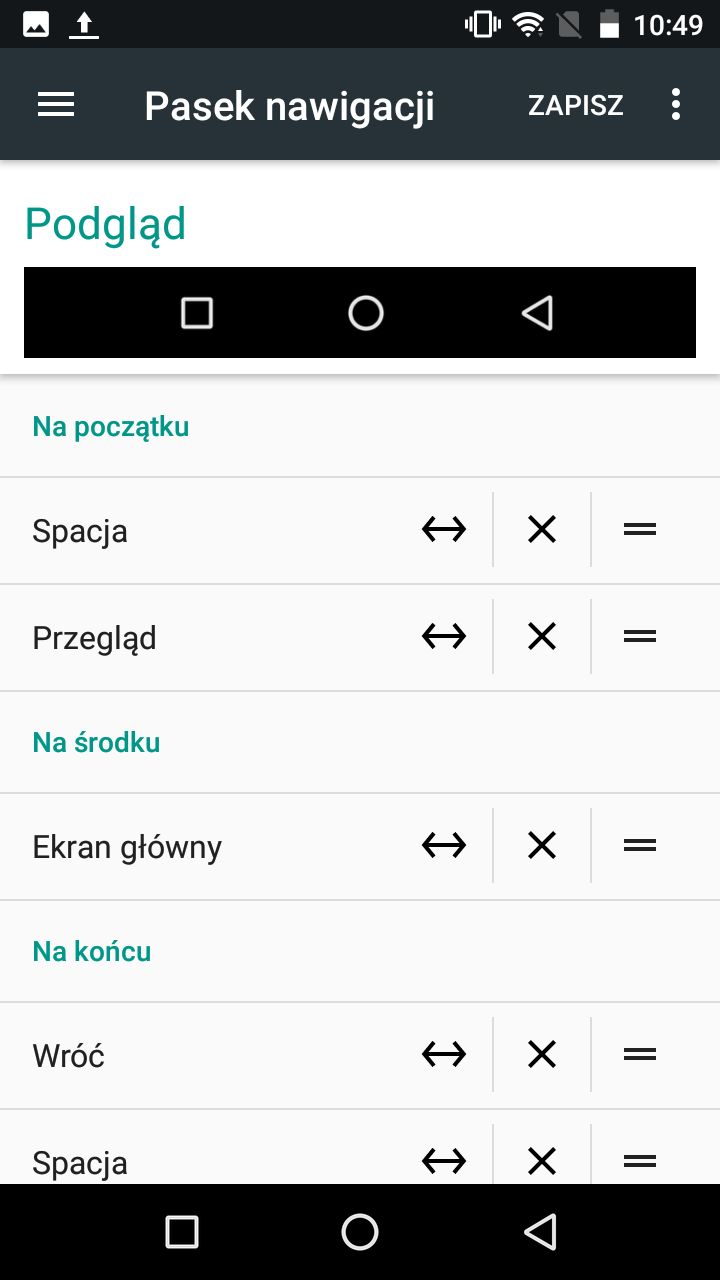Open the overflow menu in the app bar
This screenshot has width=720, height=1280.
tap(676, 105)
